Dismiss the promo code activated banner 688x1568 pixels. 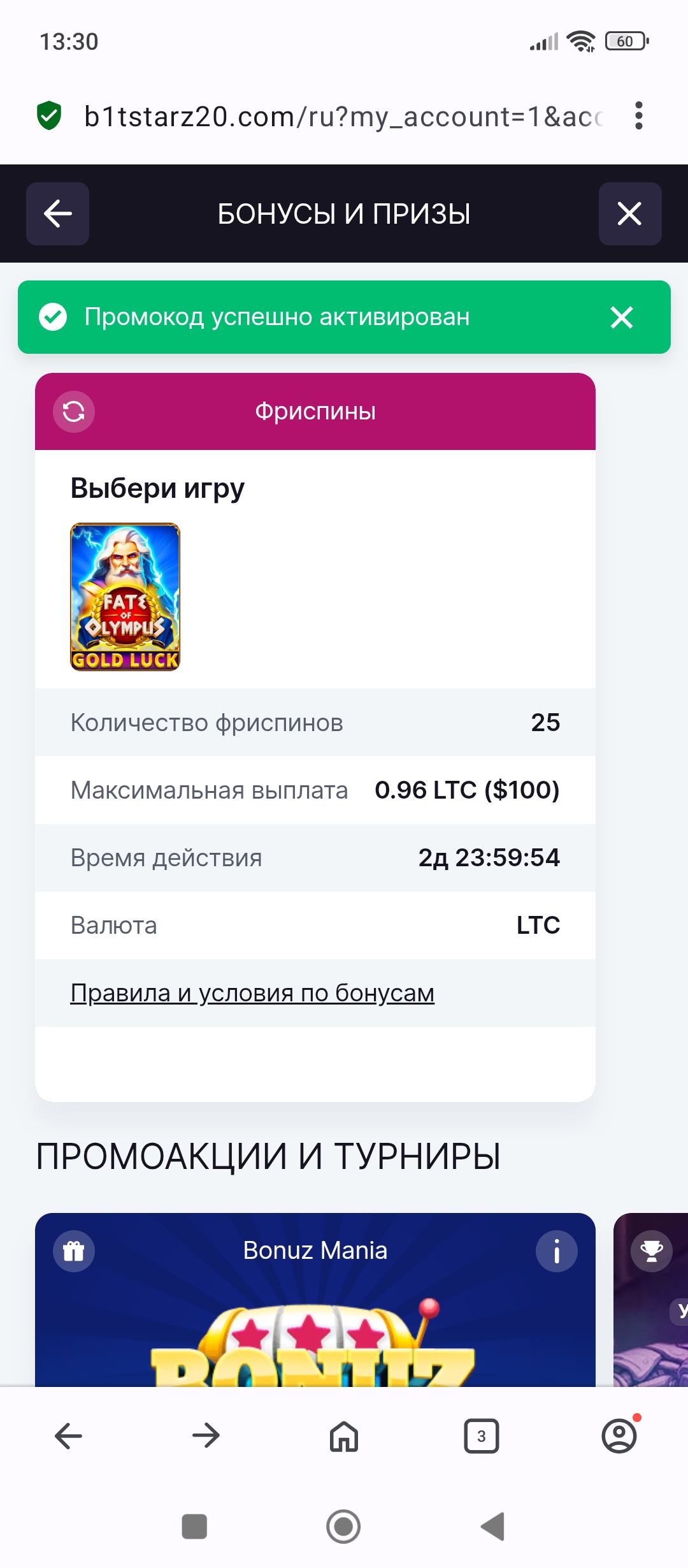[621, 317]
